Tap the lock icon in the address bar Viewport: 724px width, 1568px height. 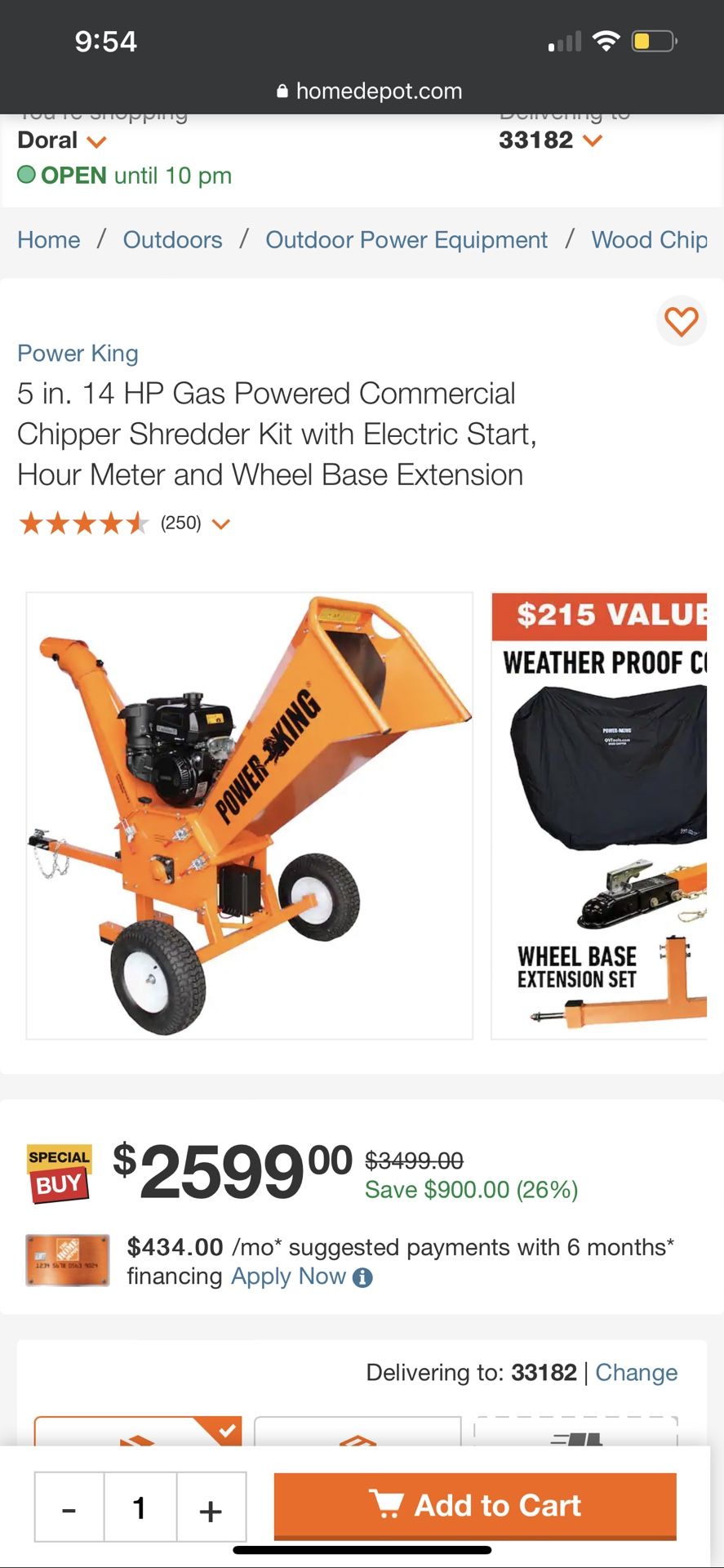[282, 91]
